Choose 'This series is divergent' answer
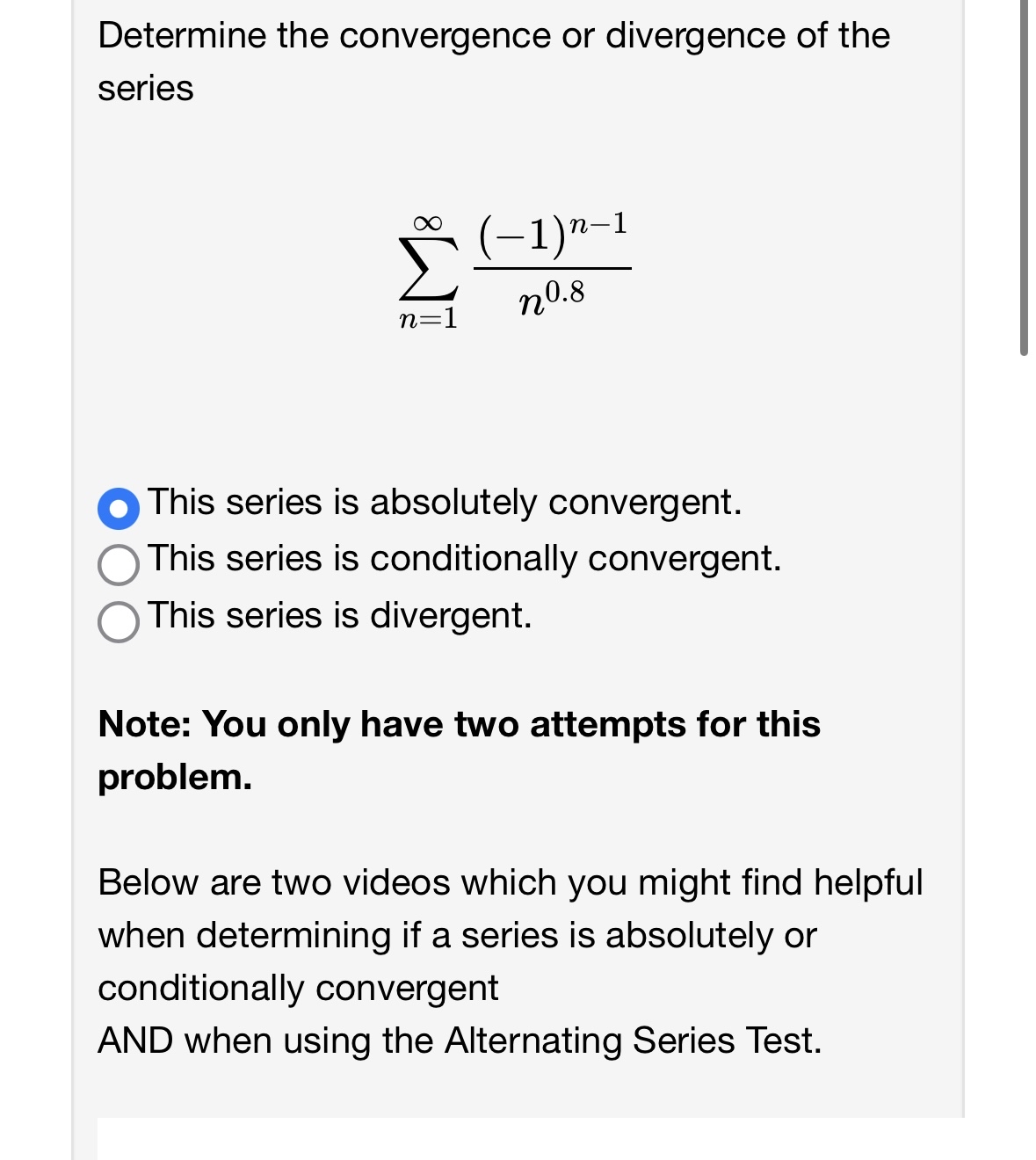This screenshot has height=1160, width=1036. (x=121, y=620)
